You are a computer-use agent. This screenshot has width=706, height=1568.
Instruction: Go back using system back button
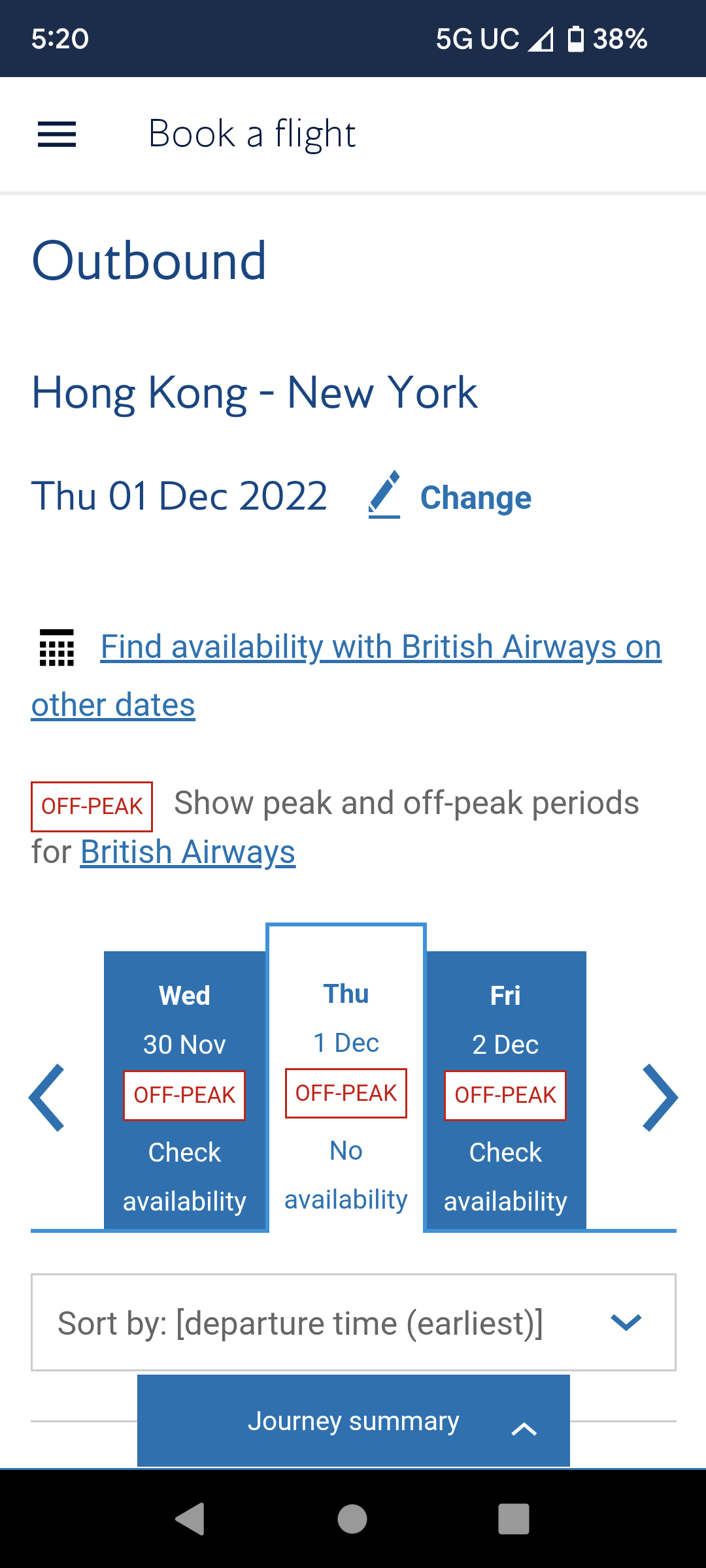[190, 1518]
